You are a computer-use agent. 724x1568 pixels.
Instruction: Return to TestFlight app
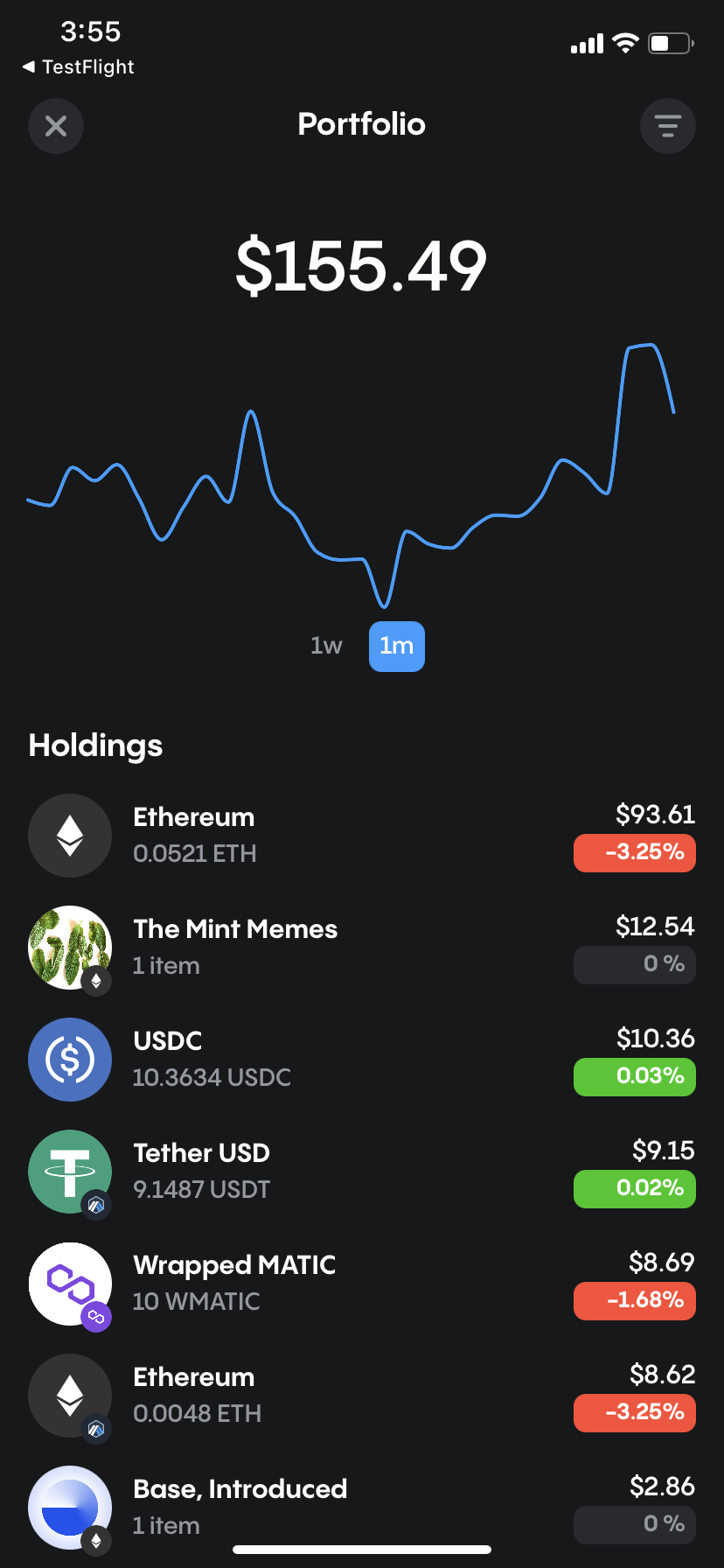[79, 66]
